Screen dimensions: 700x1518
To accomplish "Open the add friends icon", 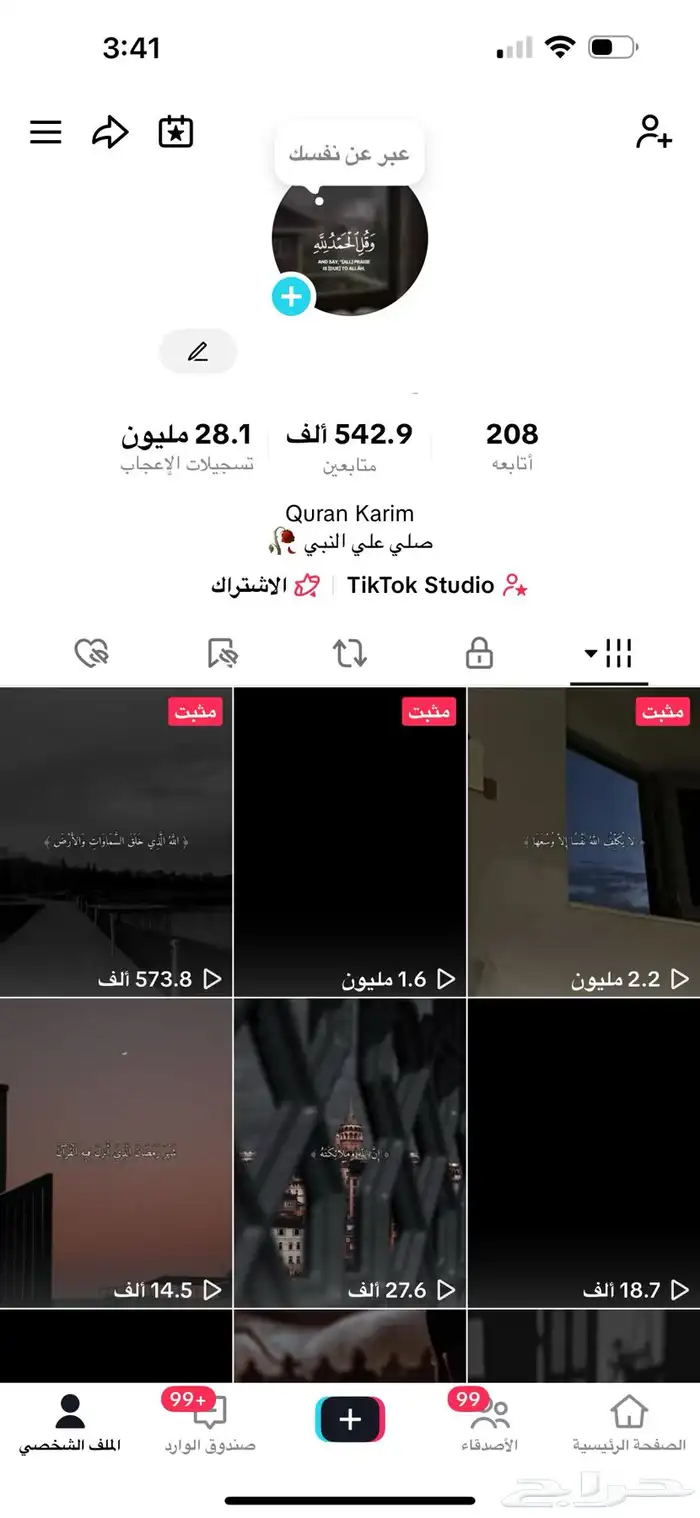I will coord(654,132).
